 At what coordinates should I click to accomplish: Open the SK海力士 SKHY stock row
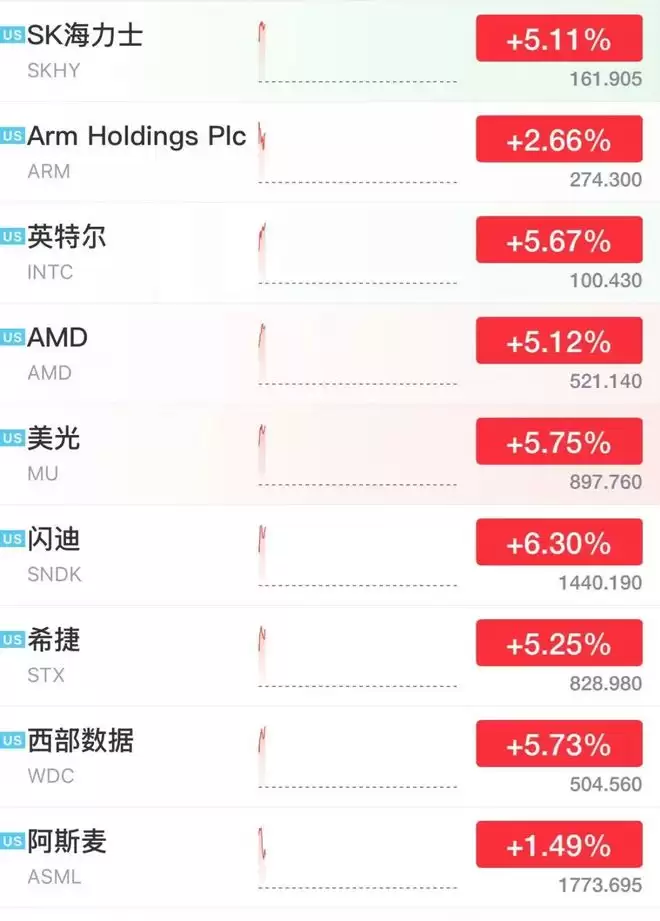pos(330,51)
